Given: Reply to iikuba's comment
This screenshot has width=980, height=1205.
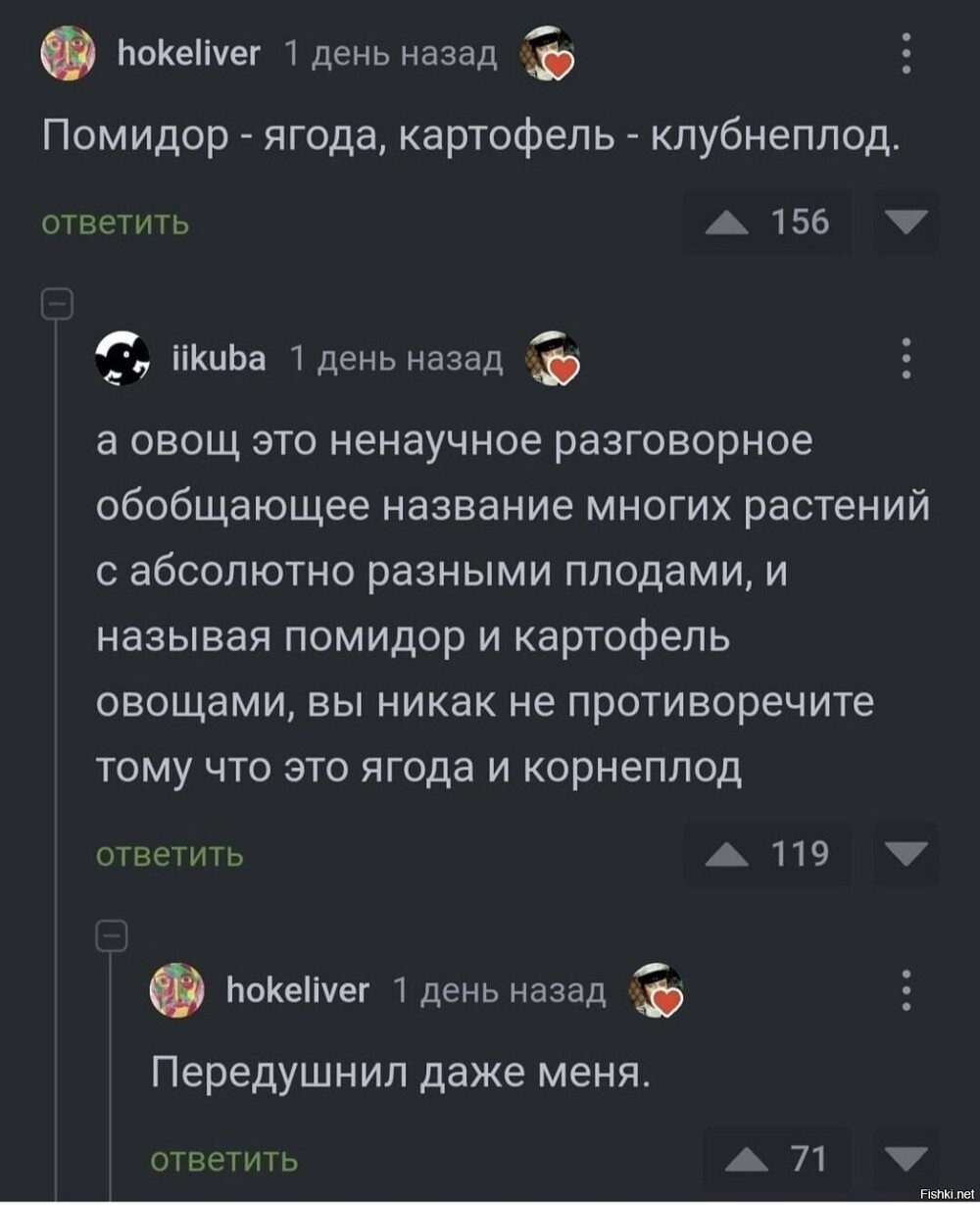Looking at the screenshot, I should point(170,855).
